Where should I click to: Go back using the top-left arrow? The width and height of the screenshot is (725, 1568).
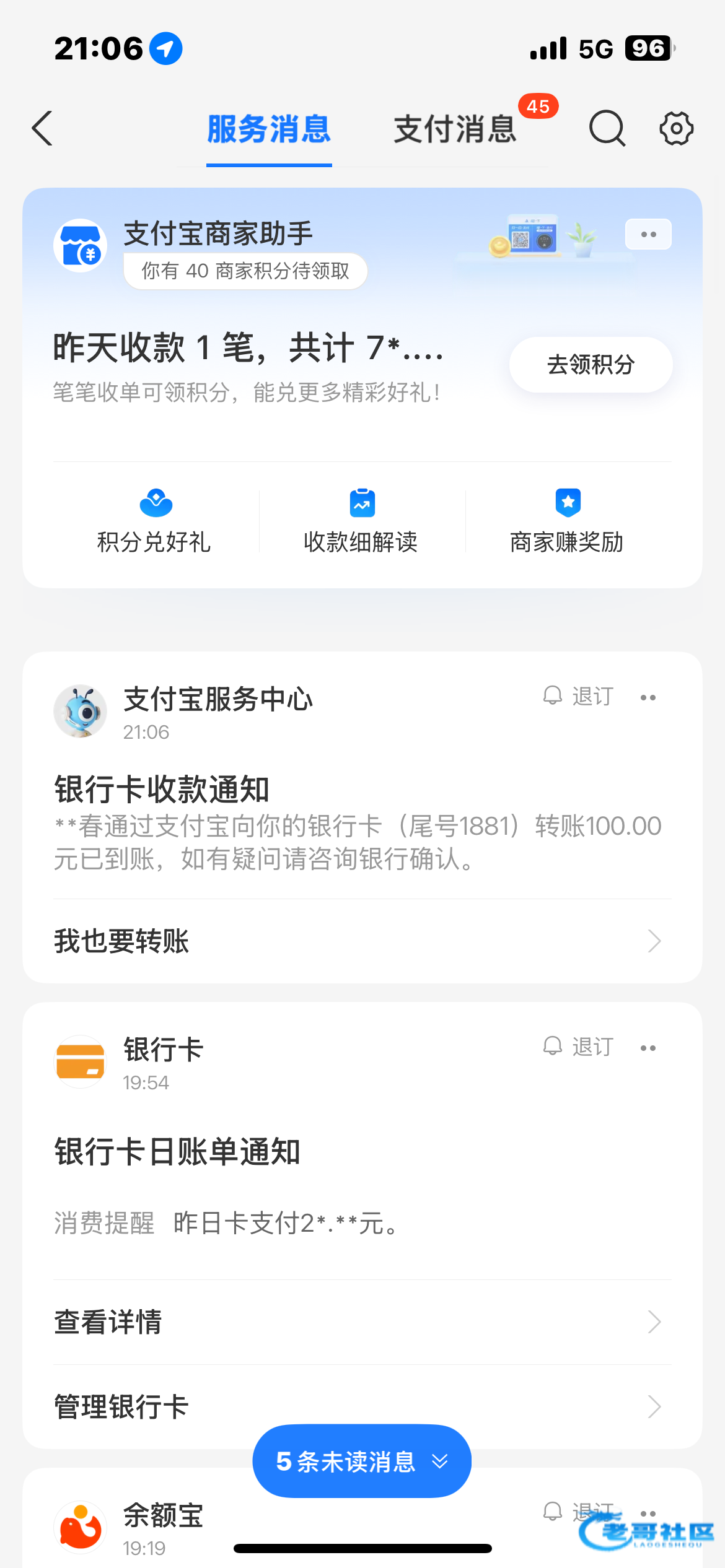[x=42, y=129]
